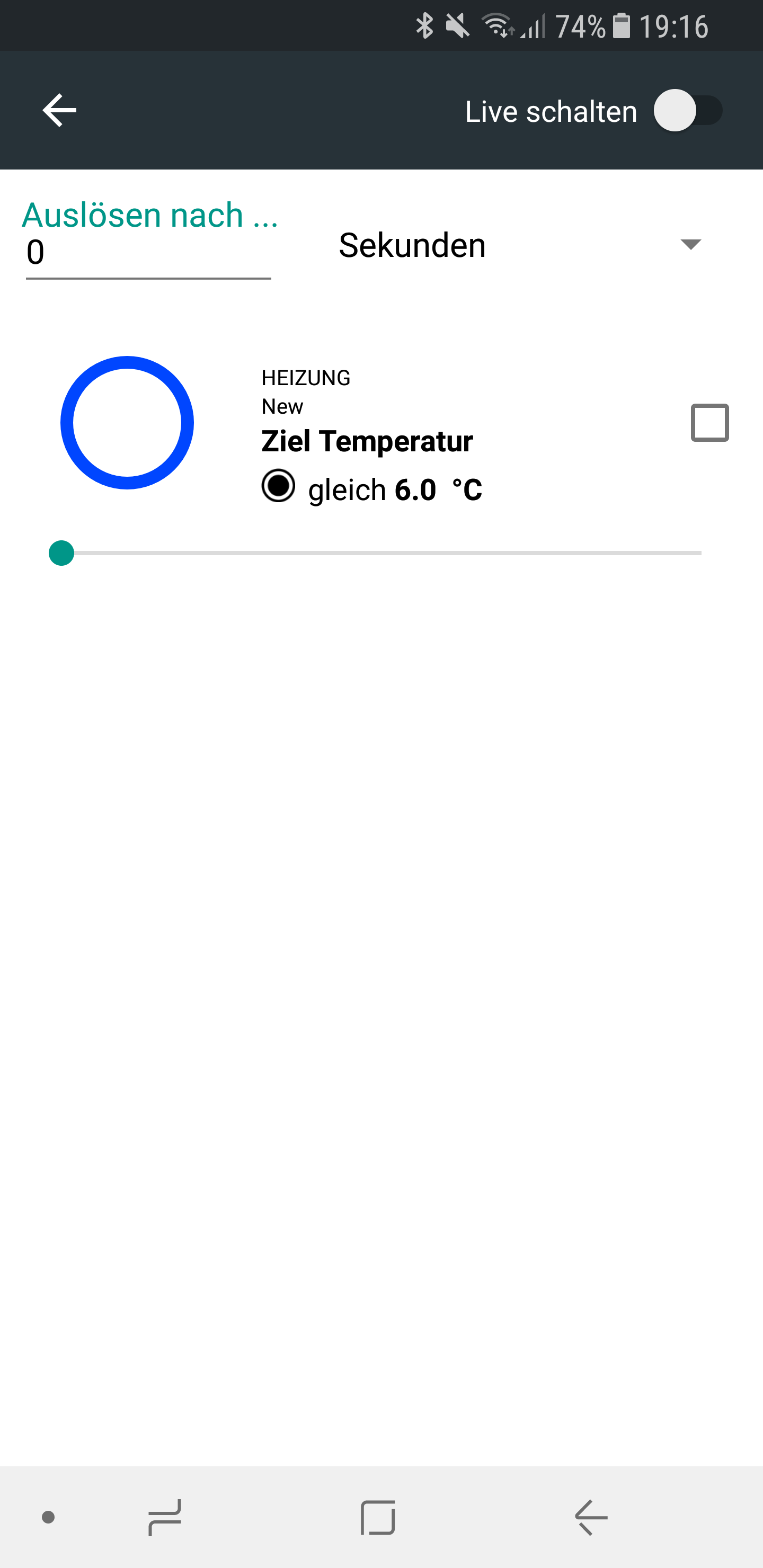
Task: Tap the system home button
Action: [x=378, y=1518]
